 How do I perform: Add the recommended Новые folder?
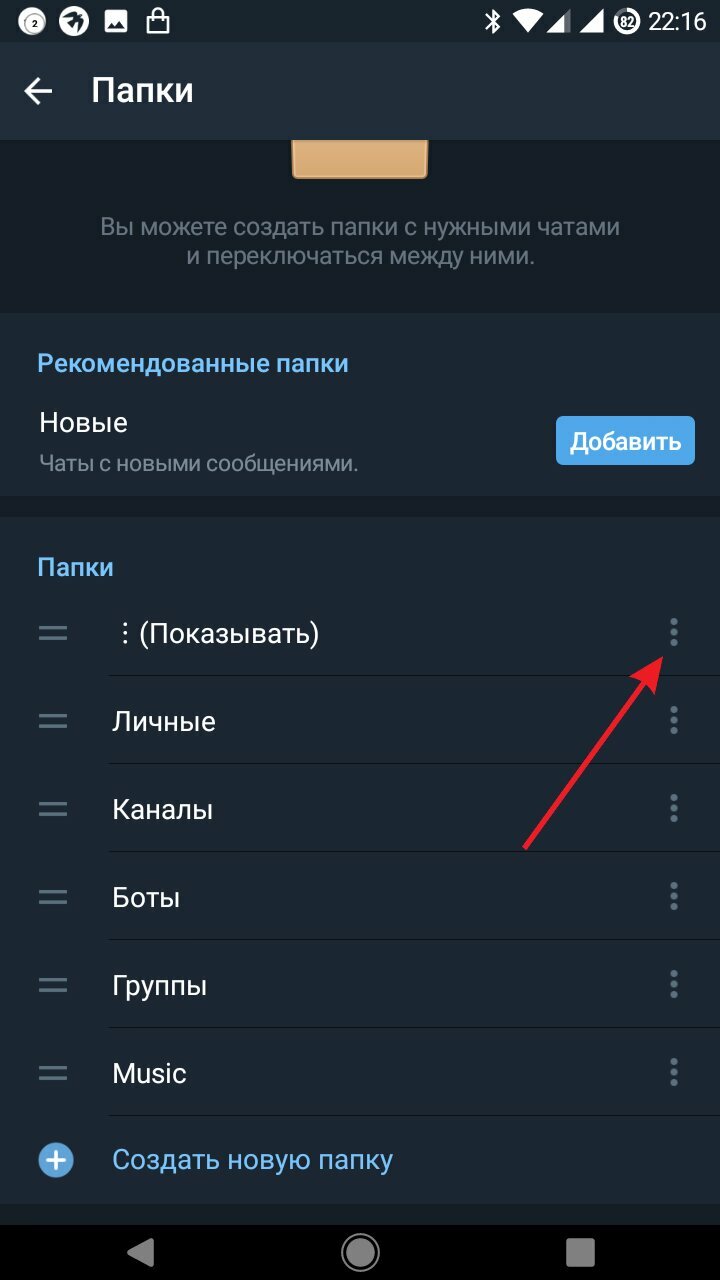[625, 441]
